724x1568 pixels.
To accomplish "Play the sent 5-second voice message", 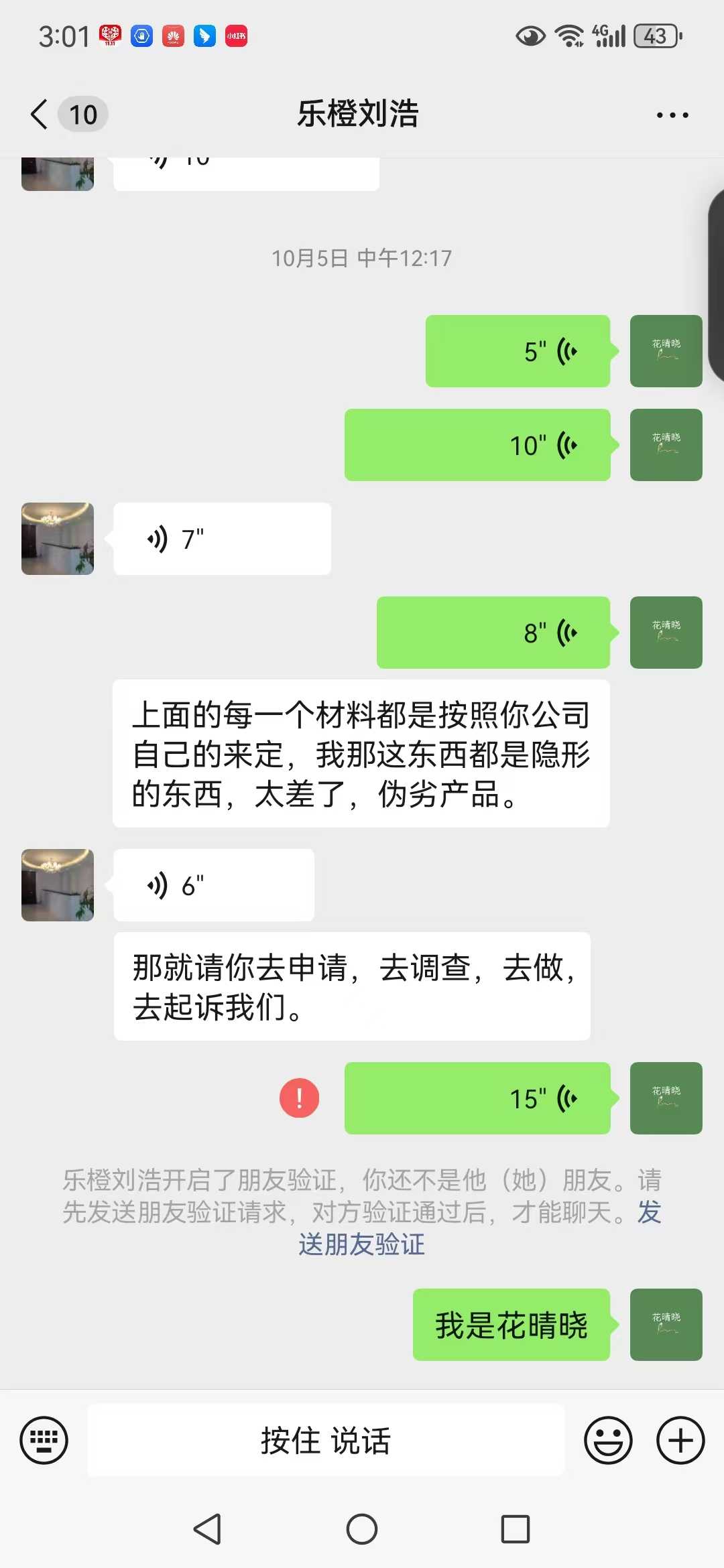I will (x=518, y=351).
